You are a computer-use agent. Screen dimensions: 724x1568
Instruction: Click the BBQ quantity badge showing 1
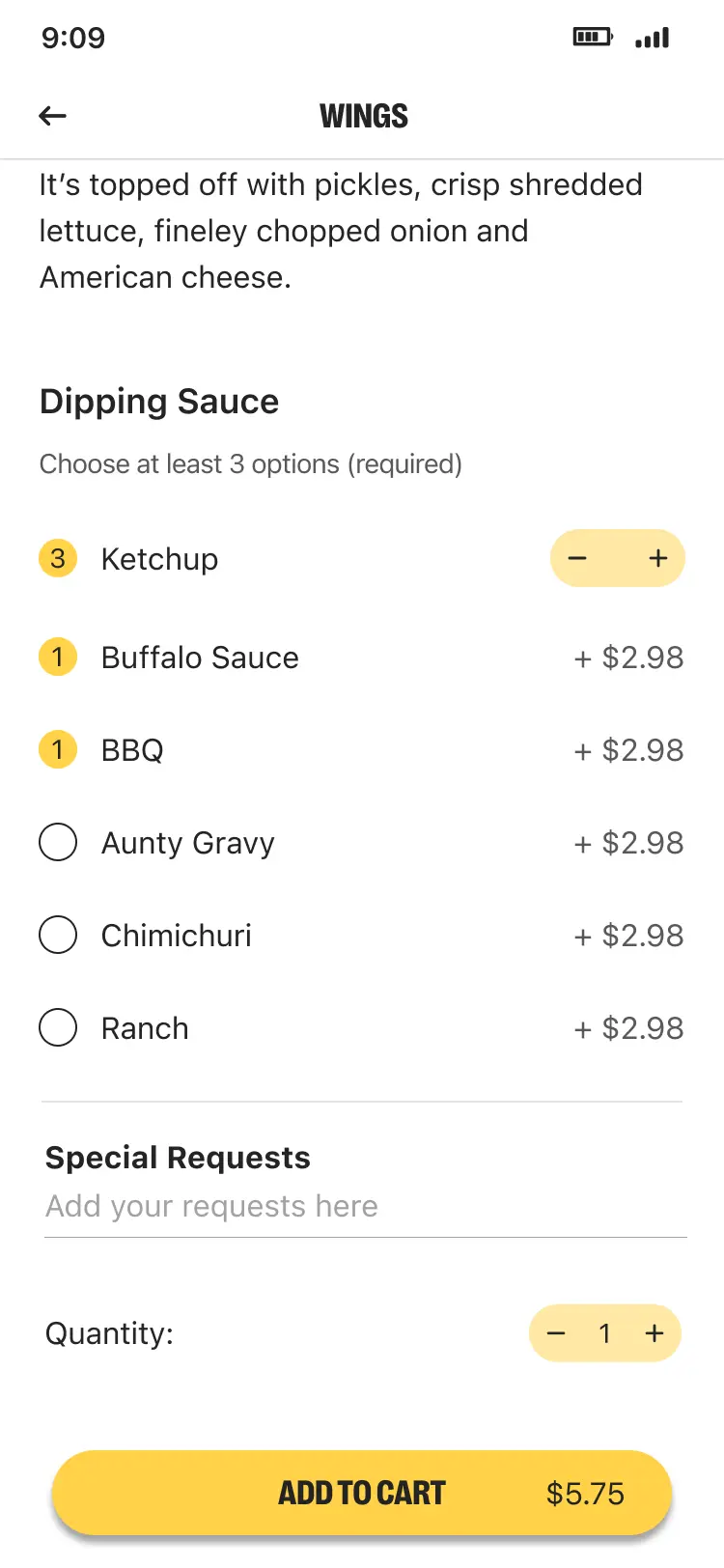click(57, 749)
